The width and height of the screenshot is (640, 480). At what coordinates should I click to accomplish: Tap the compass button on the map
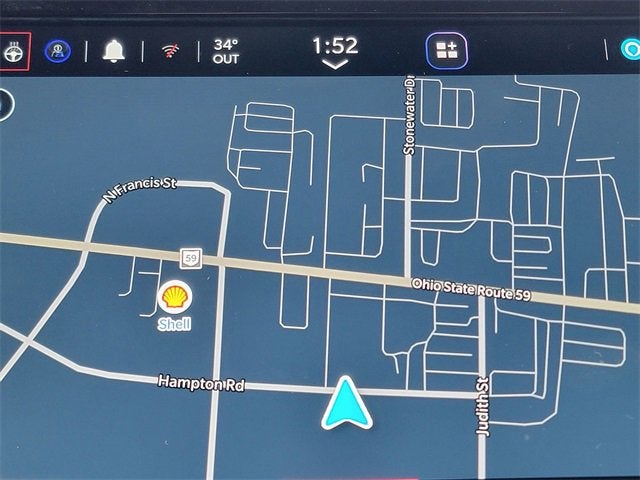tap(5, 104)
